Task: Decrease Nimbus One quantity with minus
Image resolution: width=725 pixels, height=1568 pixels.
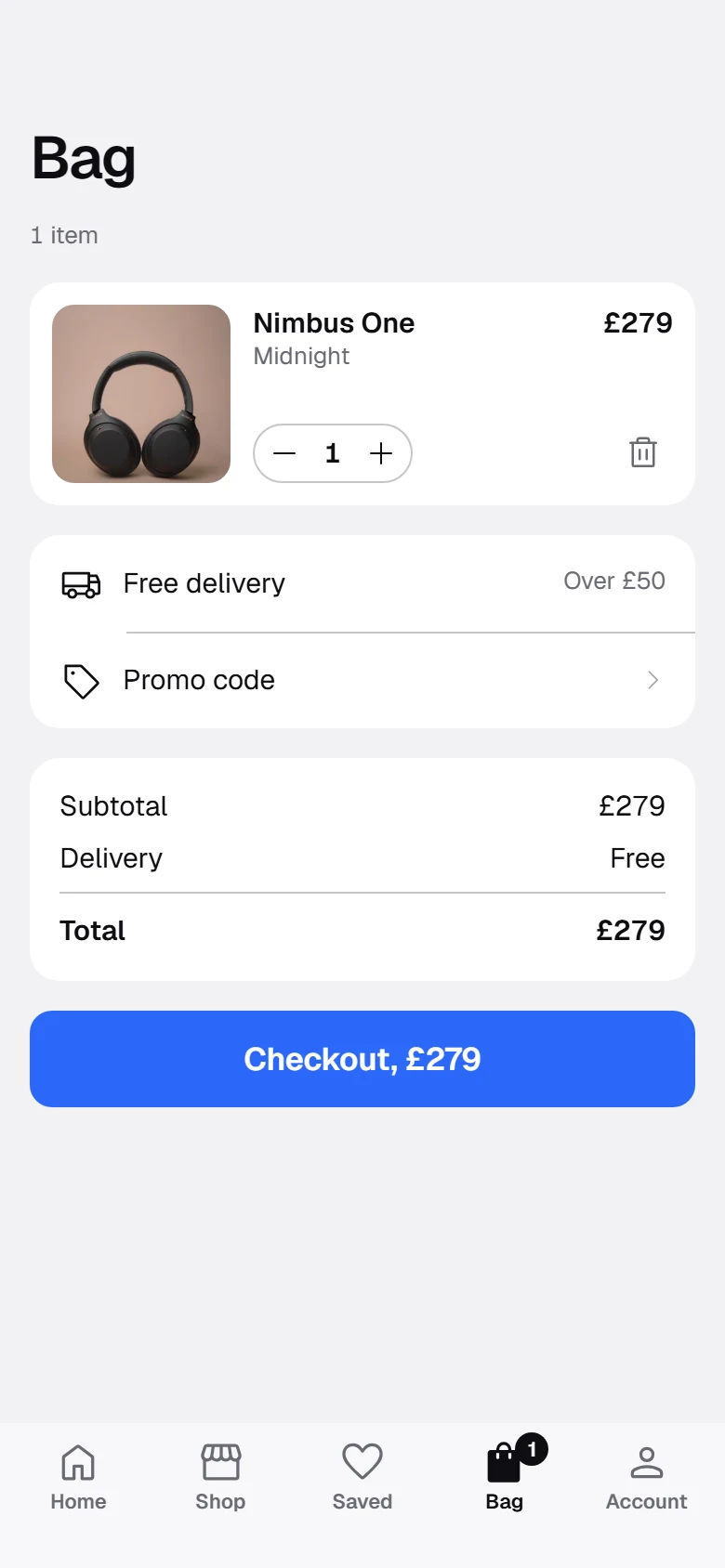Action: (x=284, y=453)
